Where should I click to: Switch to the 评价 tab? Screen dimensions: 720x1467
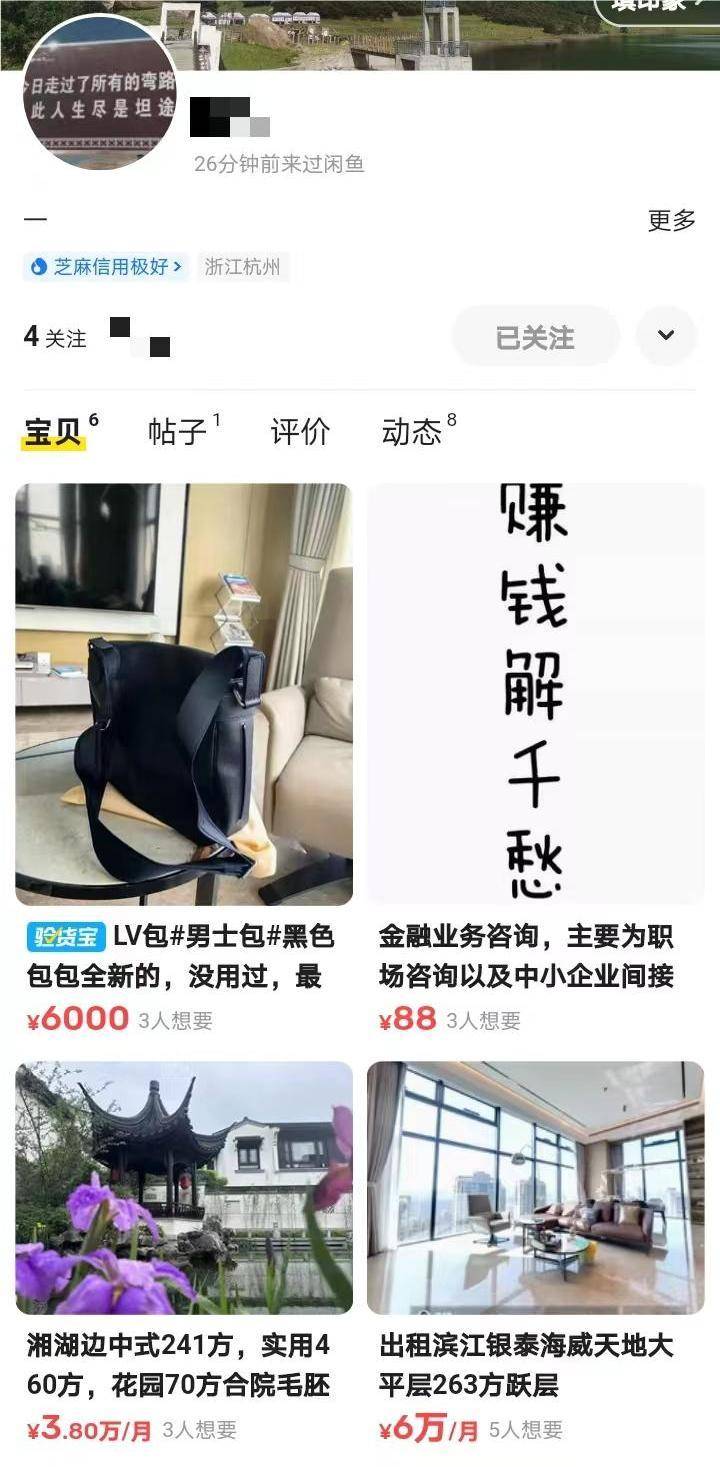[x=300, y=432]
